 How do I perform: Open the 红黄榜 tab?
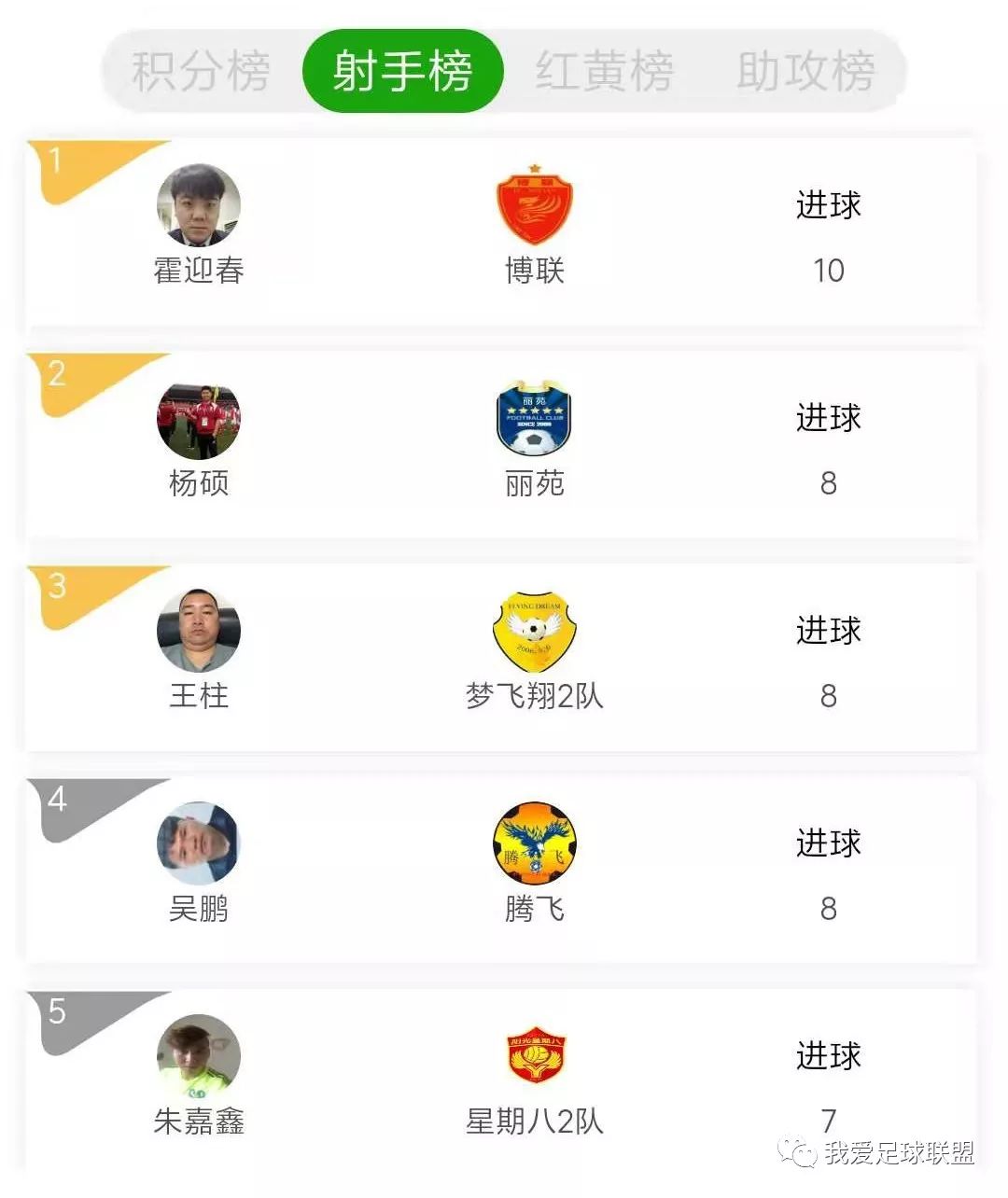[x=605, y=70]
